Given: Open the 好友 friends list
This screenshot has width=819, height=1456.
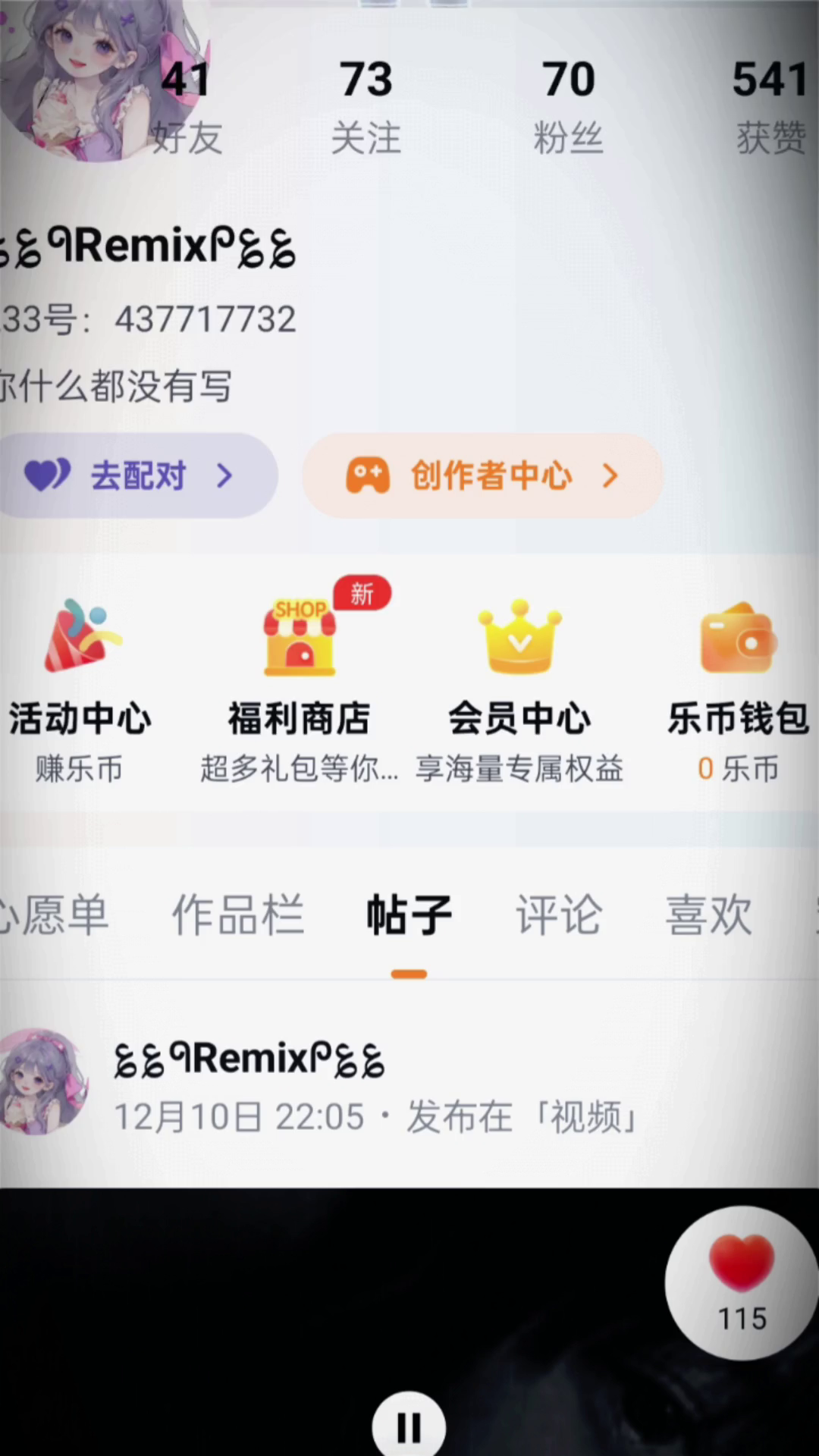Looking at the screenshot, I should click(186, 106).
